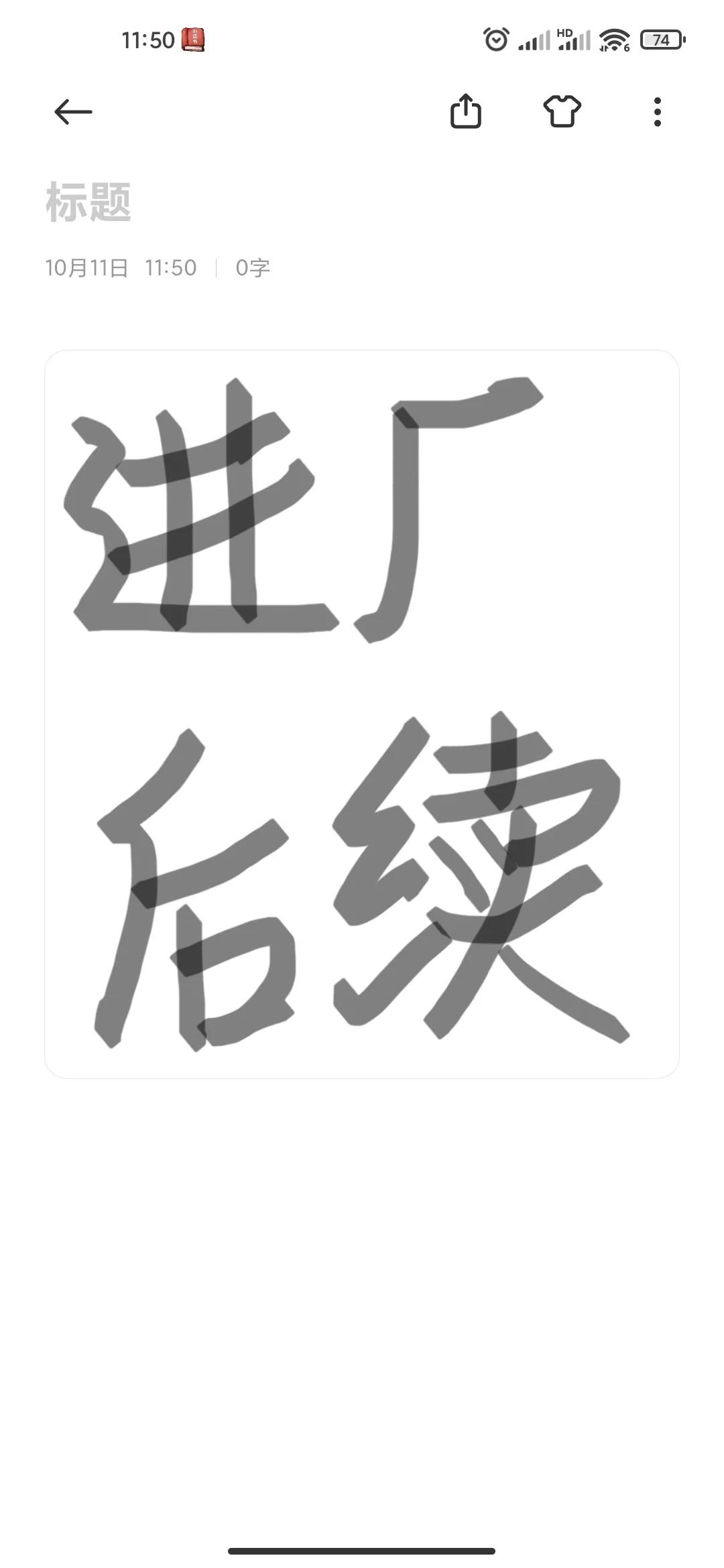Go back using the back arrow

point(73,111)
